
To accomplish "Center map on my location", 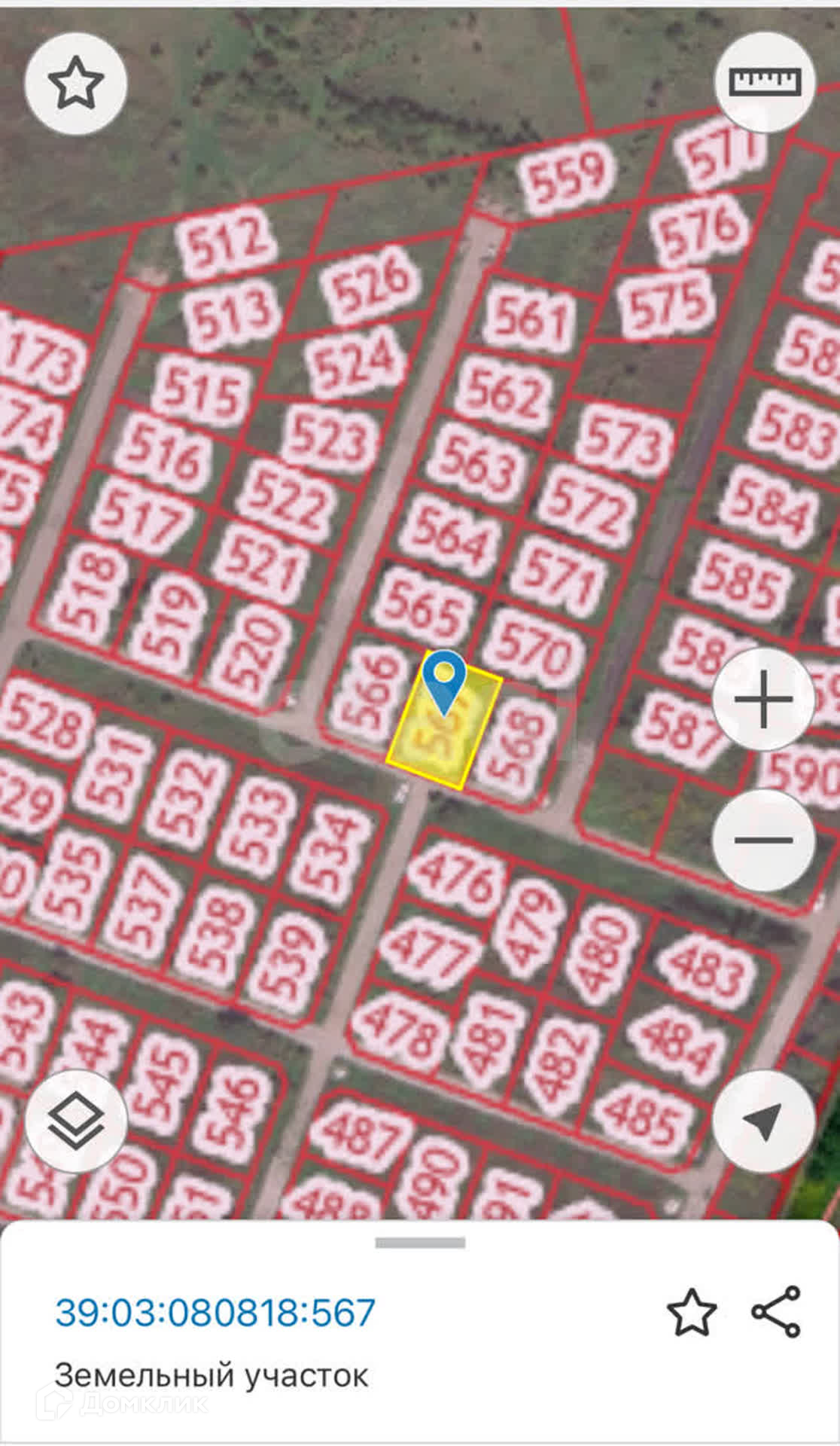I will click(x=763, y=1121).
